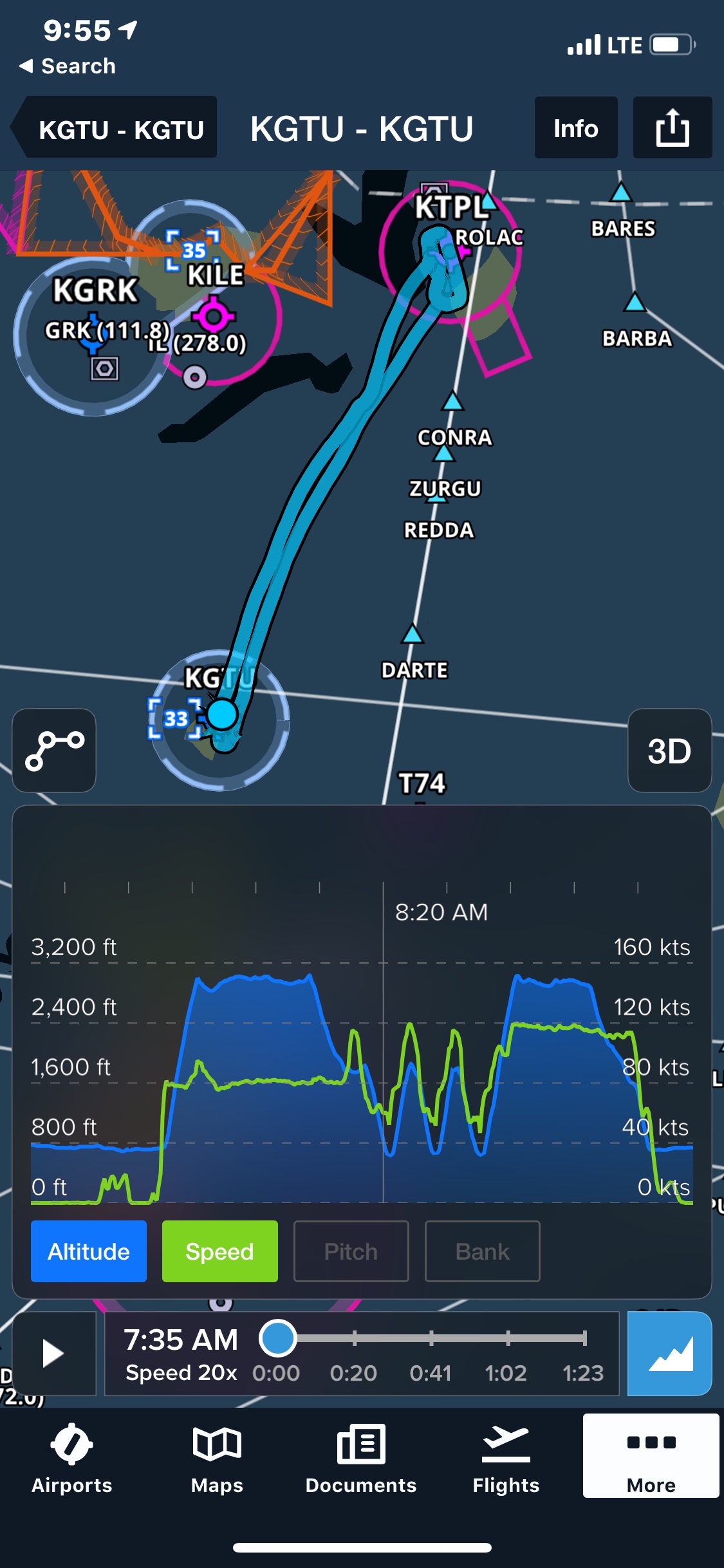Change the 20x playback speed
The height and width of the screenshot is (1568, 724).
(181, 1373)
